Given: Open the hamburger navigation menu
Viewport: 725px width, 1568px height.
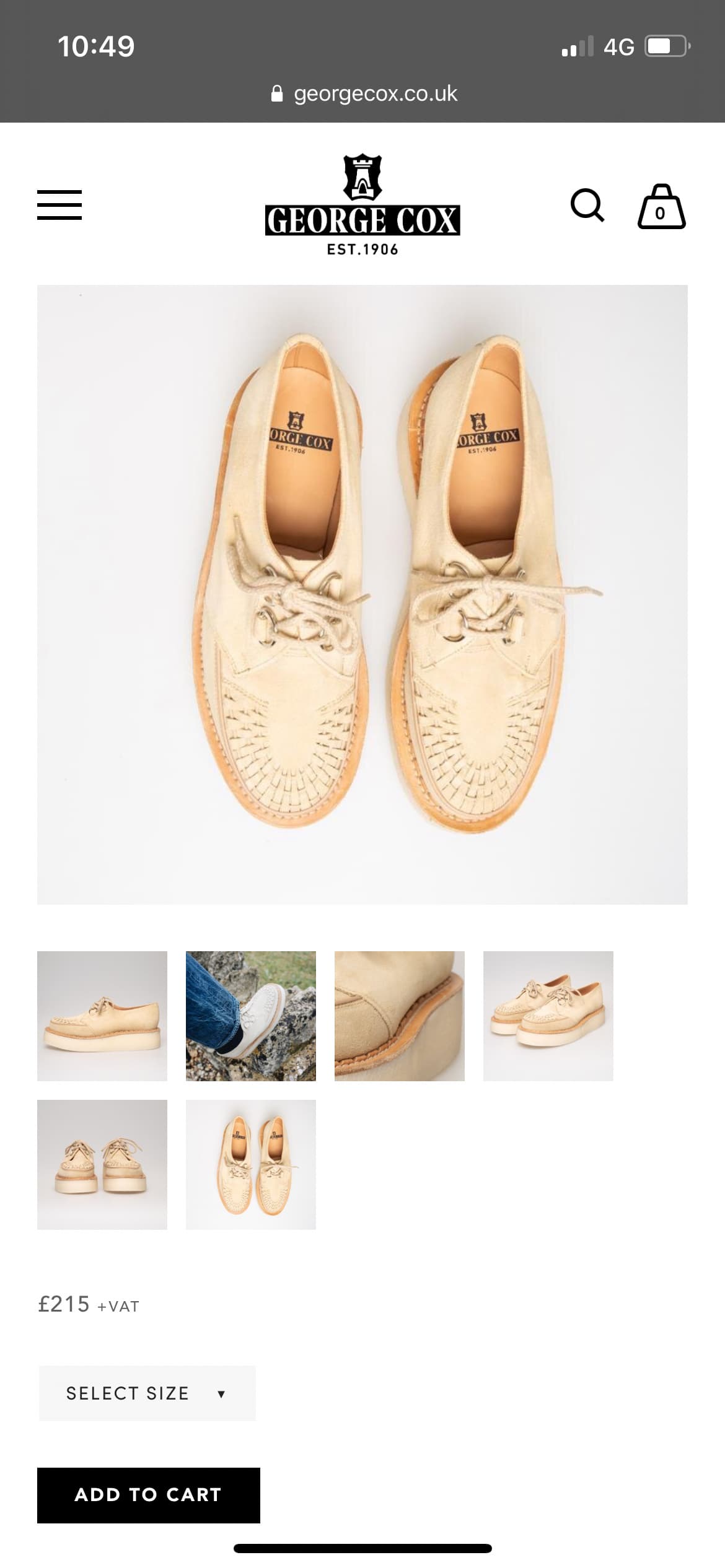Looking at the screenshot, I should click(x=59, y=205).
